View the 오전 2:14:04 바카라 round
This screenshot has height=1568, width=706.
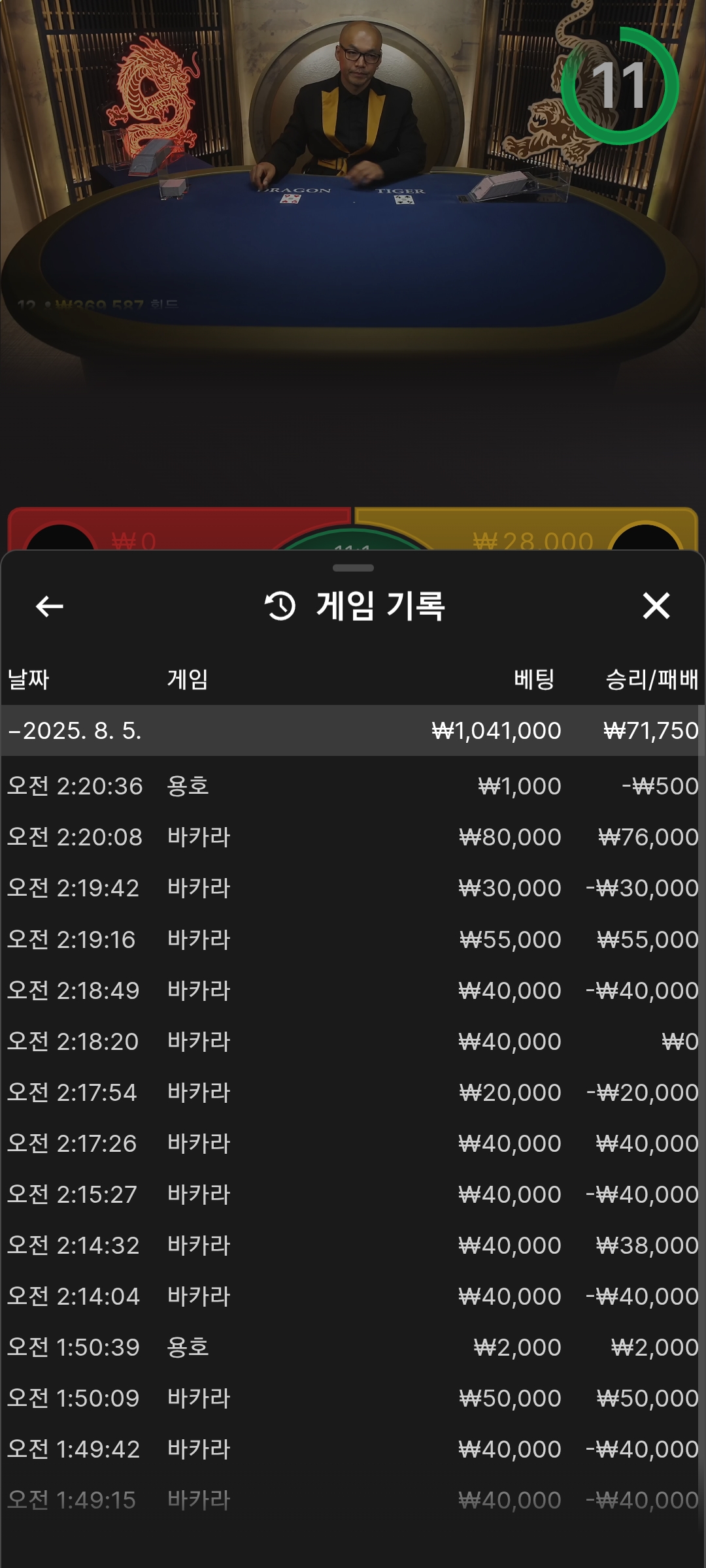[353, 1296]
